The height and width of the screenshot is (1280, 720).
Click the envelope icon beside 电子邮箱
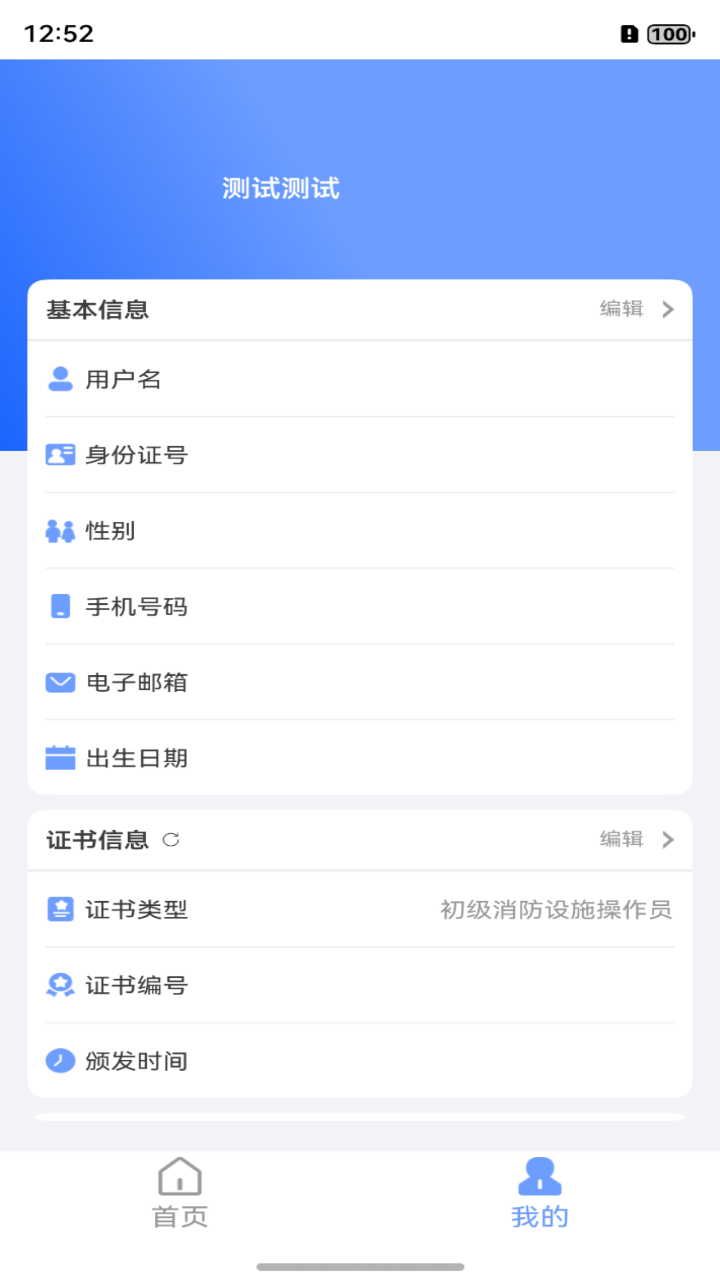click(59, 682)
